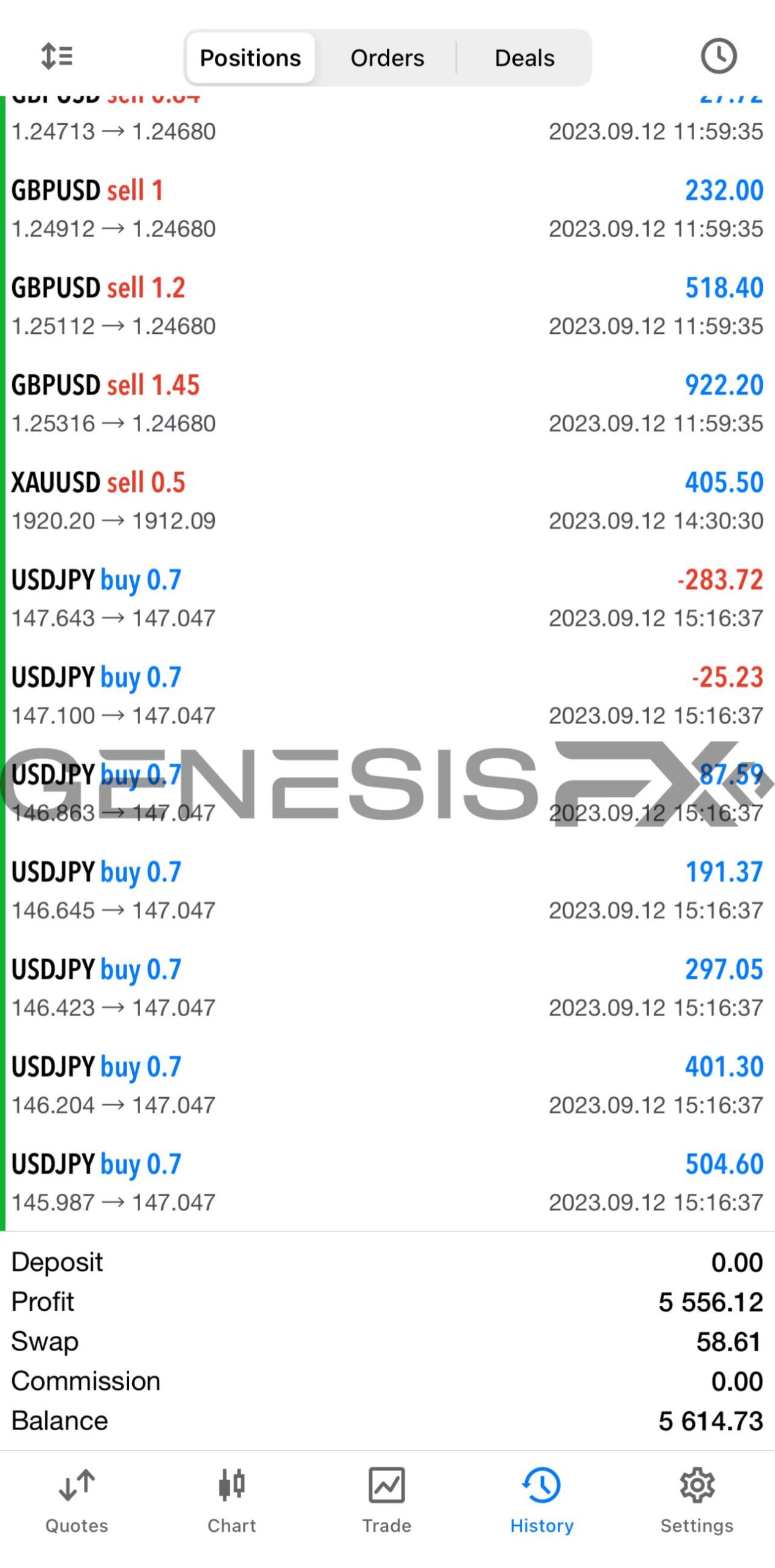Switch to the Deals segment

(x=525, y=58)
